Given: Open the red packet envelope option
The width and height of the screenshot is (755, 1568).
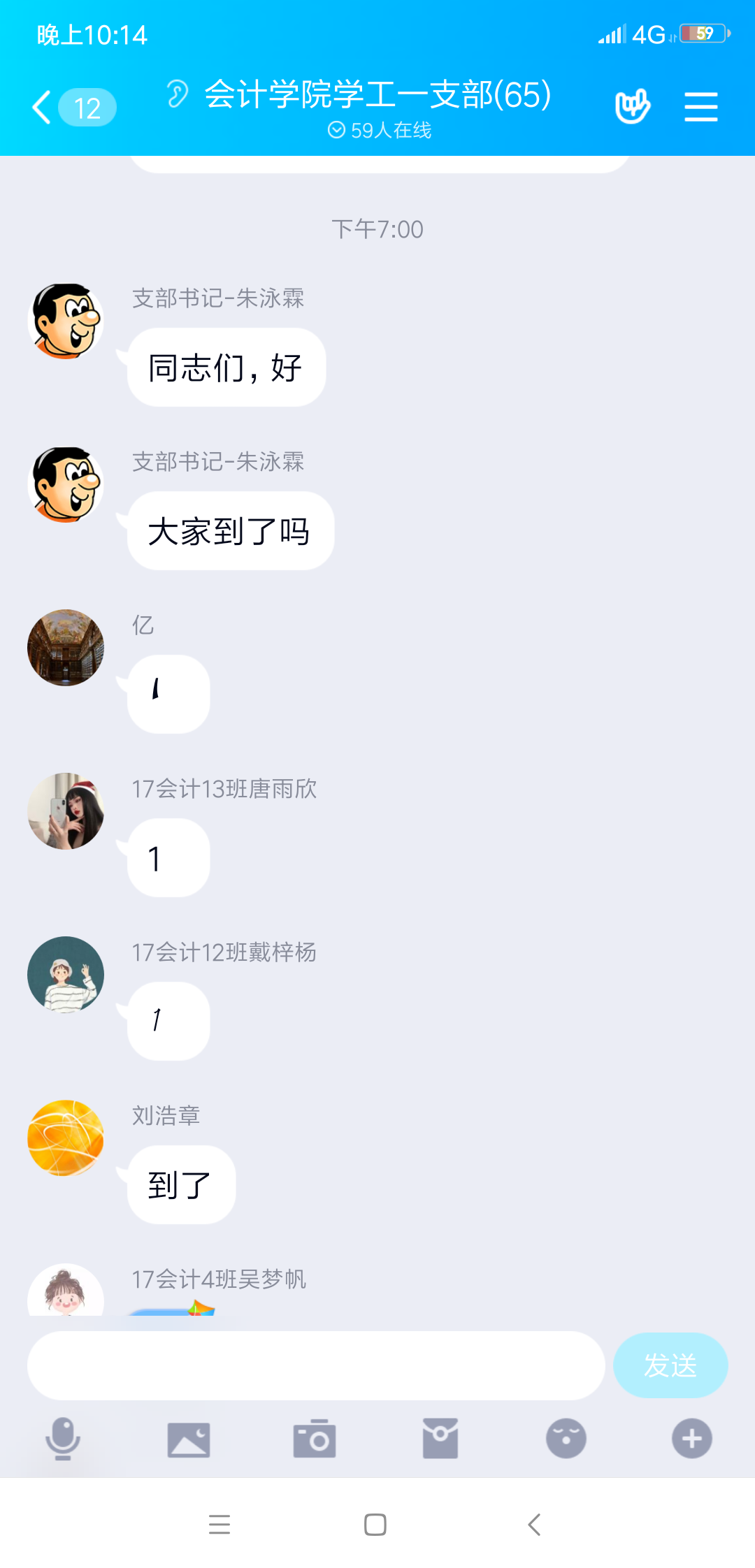Looking at the screenshot, I should point(440,1439).
